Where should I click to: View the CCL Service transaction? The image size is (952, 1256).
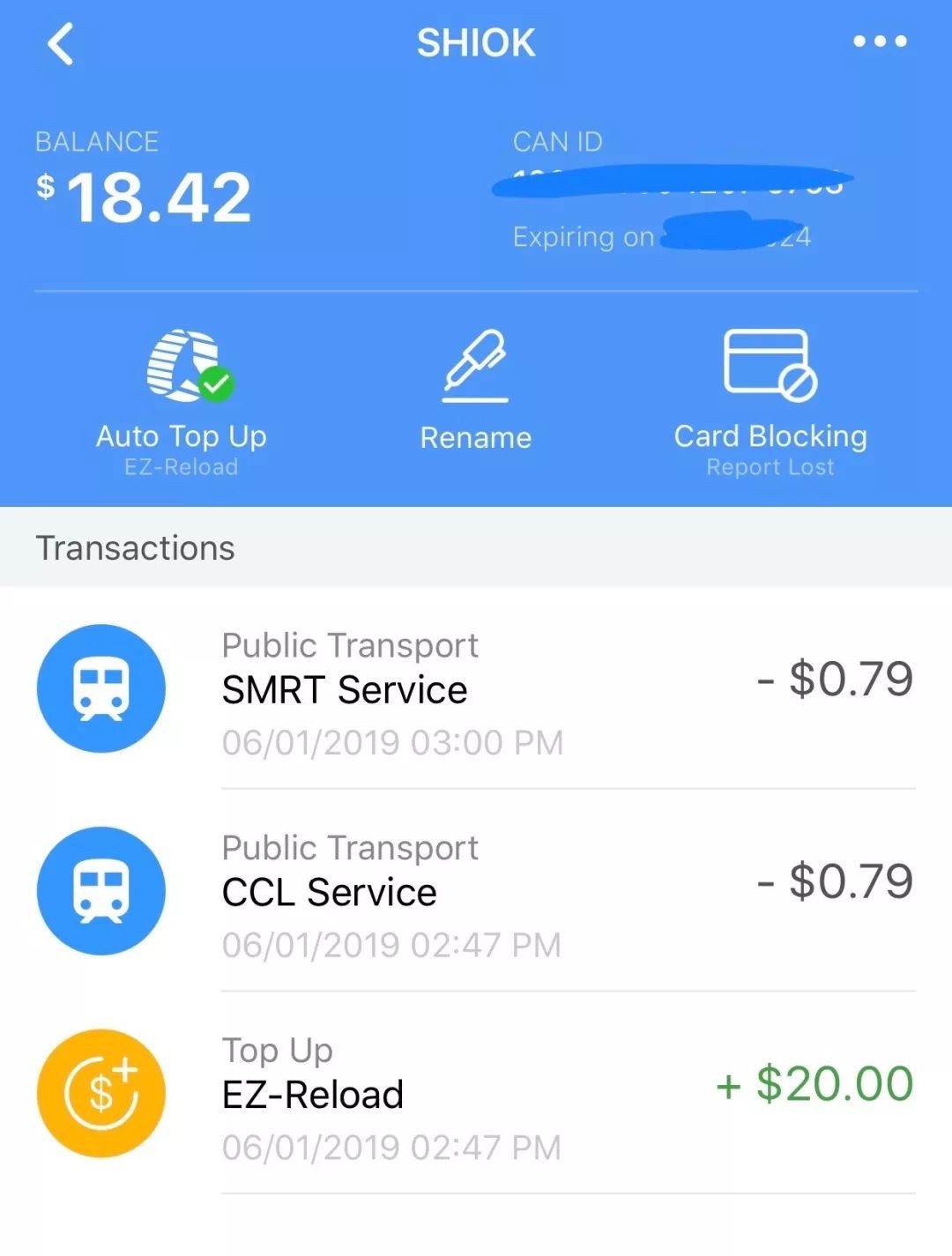coord(476,892)
